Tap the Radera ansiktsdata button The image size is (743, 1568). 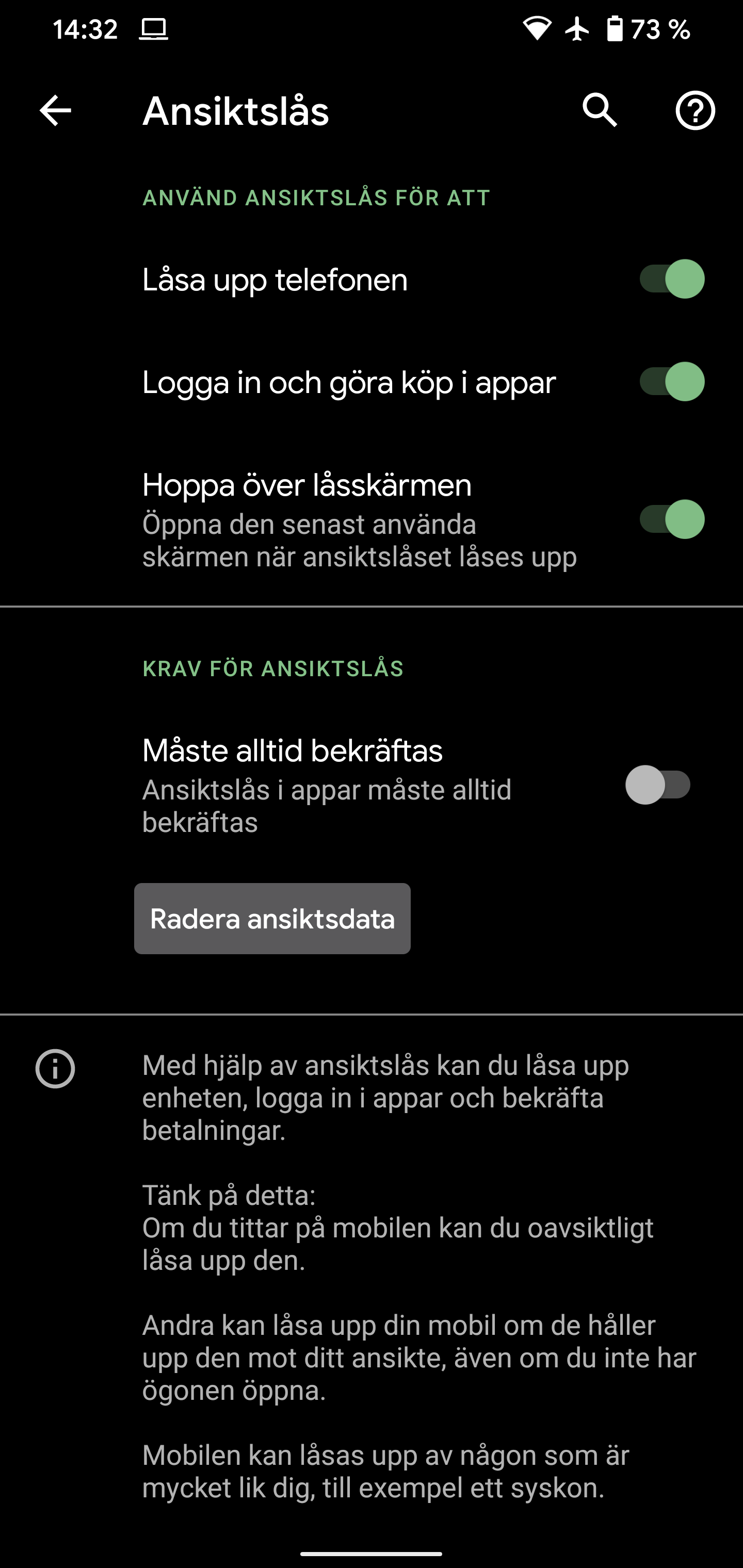(x=272, y=919)
